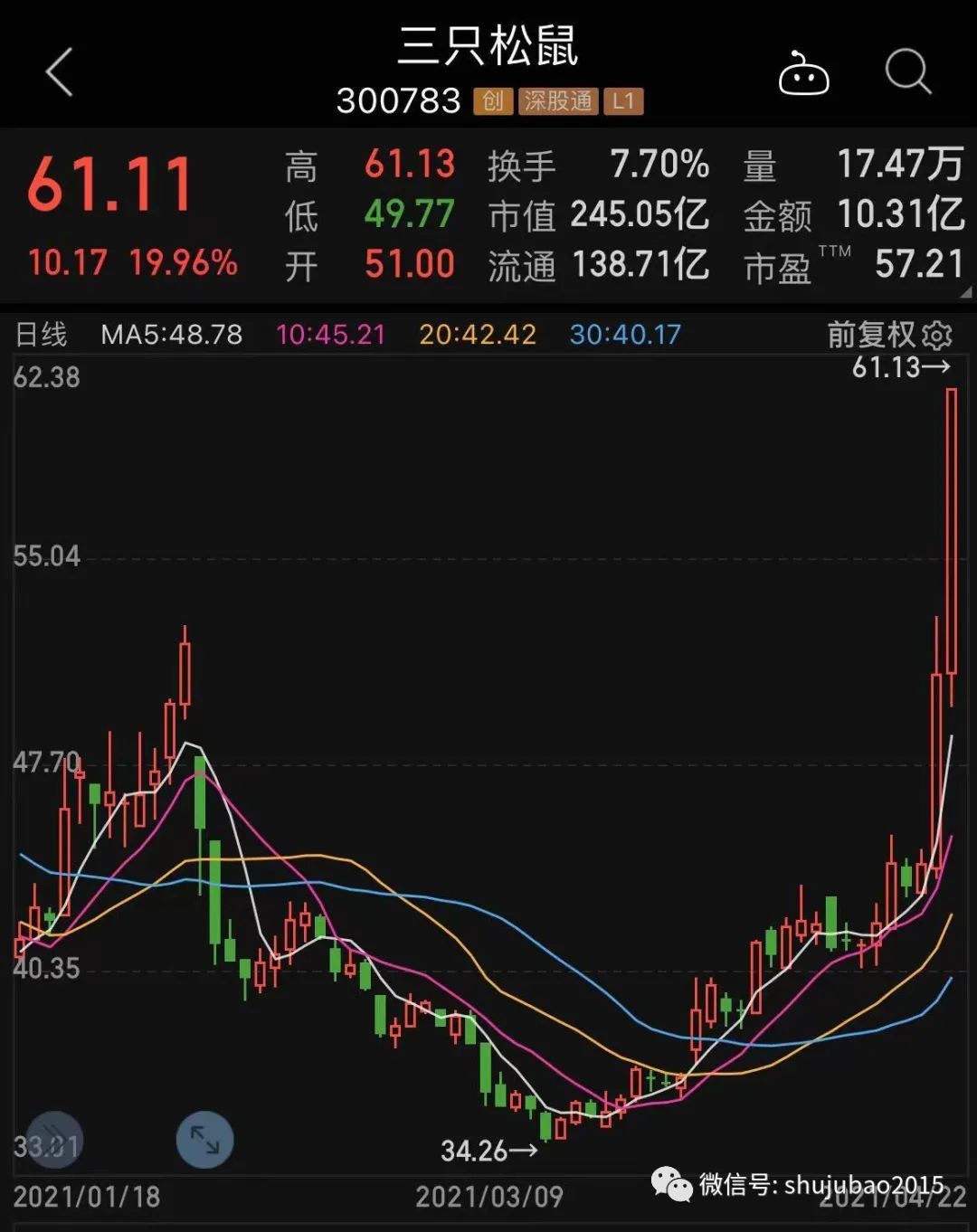Viewport: 977px width, 1232px height.
Task: Toggle the MA20 moving average line
Action: click(477, 334)
